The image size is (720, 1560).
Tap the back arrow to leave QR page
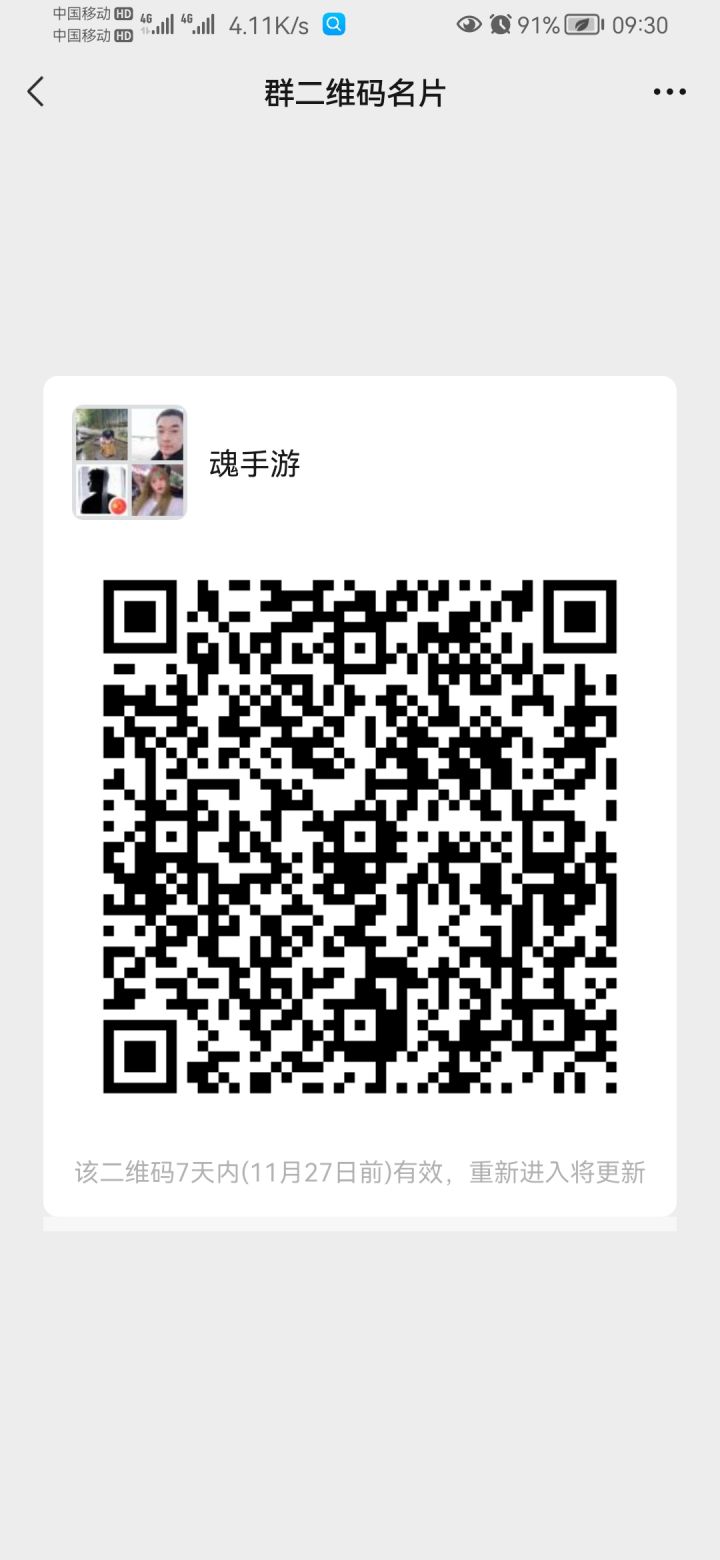[35, 91]
